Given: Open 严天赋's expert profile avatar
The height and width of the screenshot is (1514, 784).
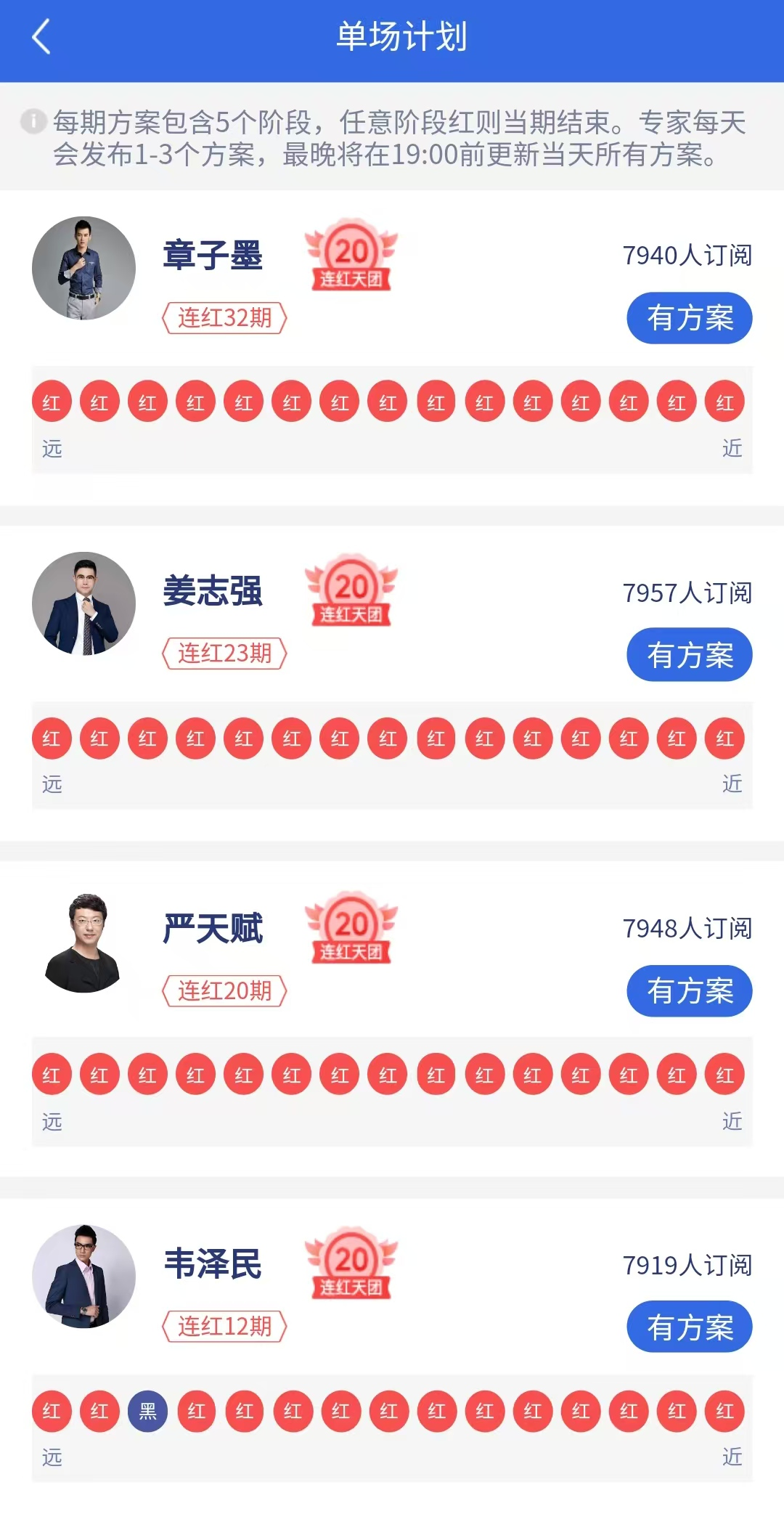Looking at the screenshot, I should 83,942.
